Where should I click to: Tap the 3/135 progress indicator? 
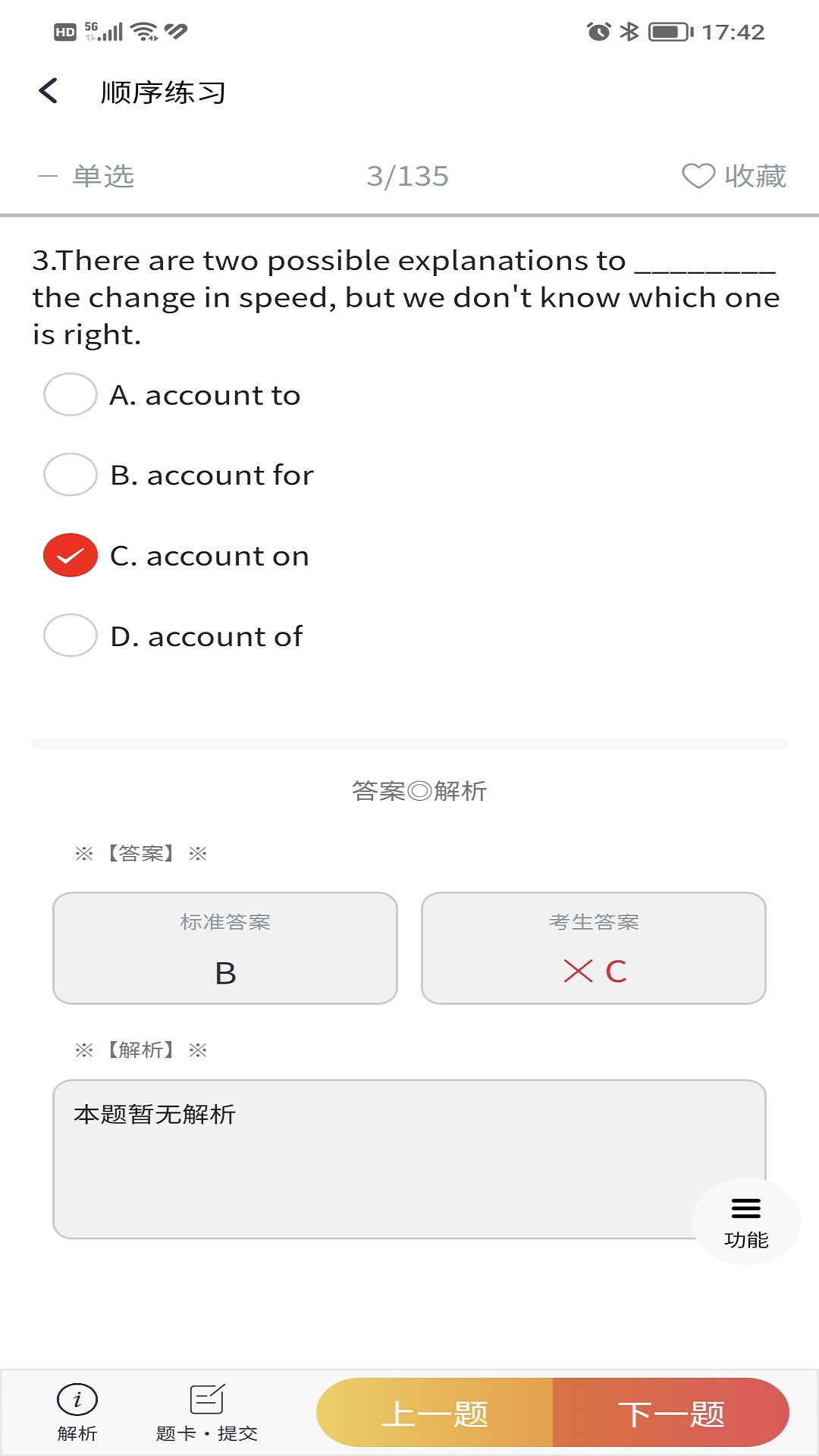(x=409, y=176)
